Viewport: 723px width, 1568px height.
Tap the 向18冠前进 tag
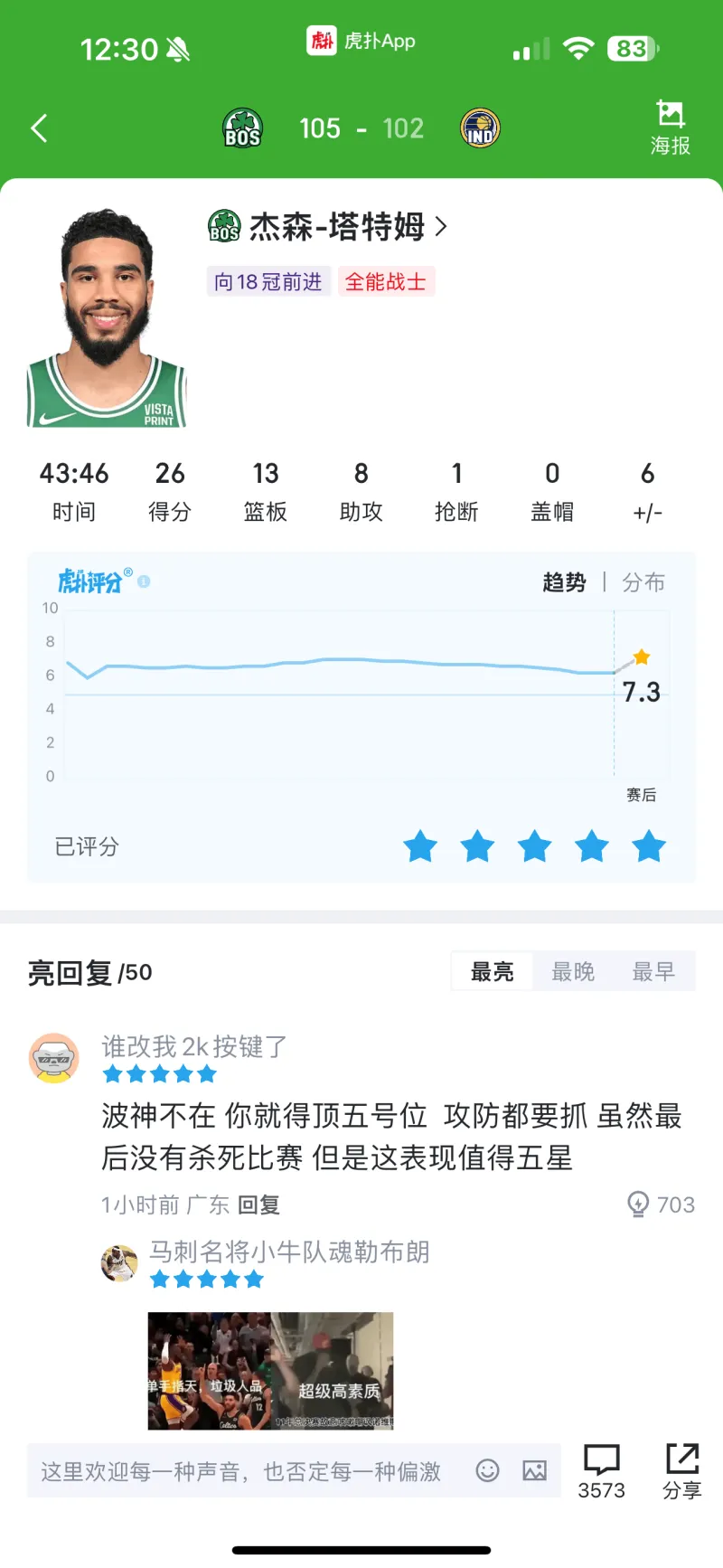coord(268,282)
